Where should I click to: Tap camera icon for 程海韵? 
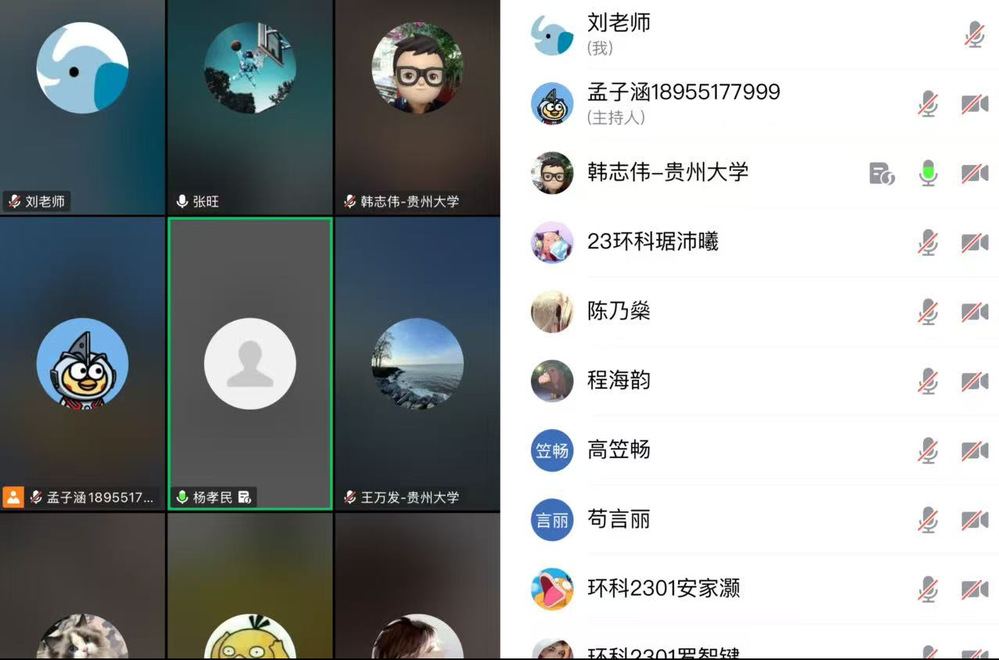point(974,381)
